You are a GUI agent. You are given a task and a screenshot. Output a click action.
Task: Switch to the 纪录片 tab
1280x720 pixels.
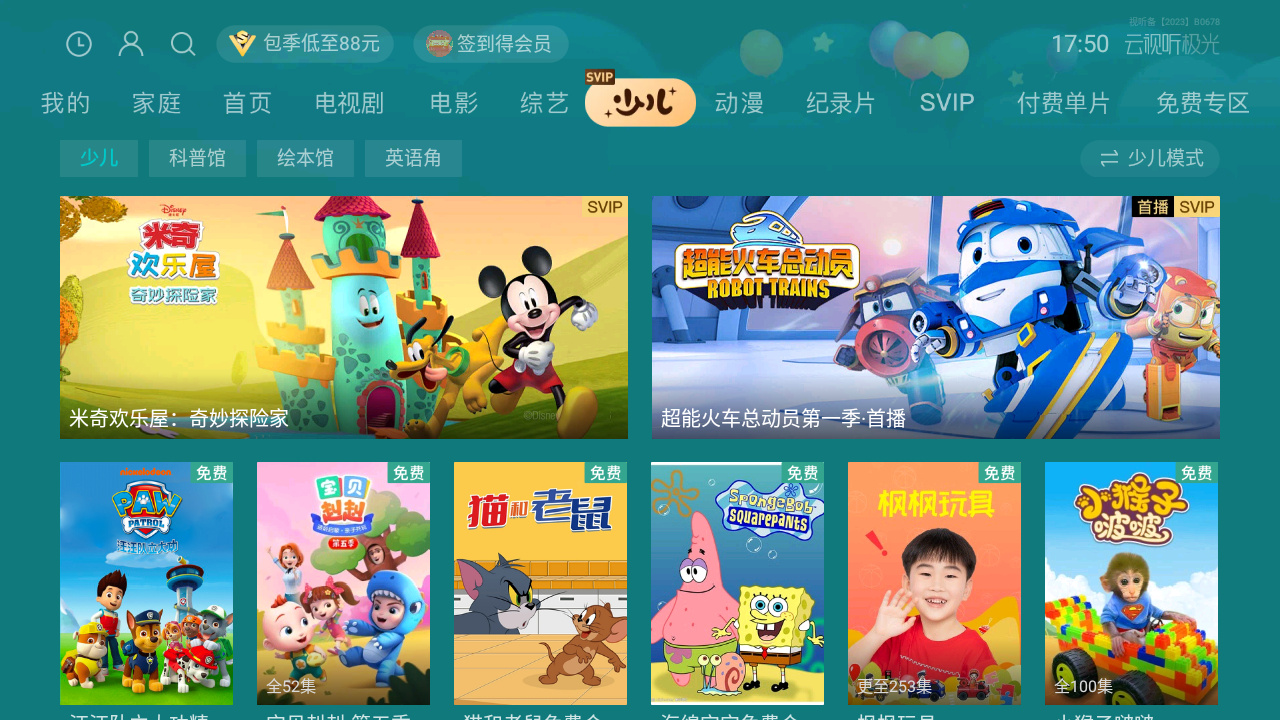841,103
